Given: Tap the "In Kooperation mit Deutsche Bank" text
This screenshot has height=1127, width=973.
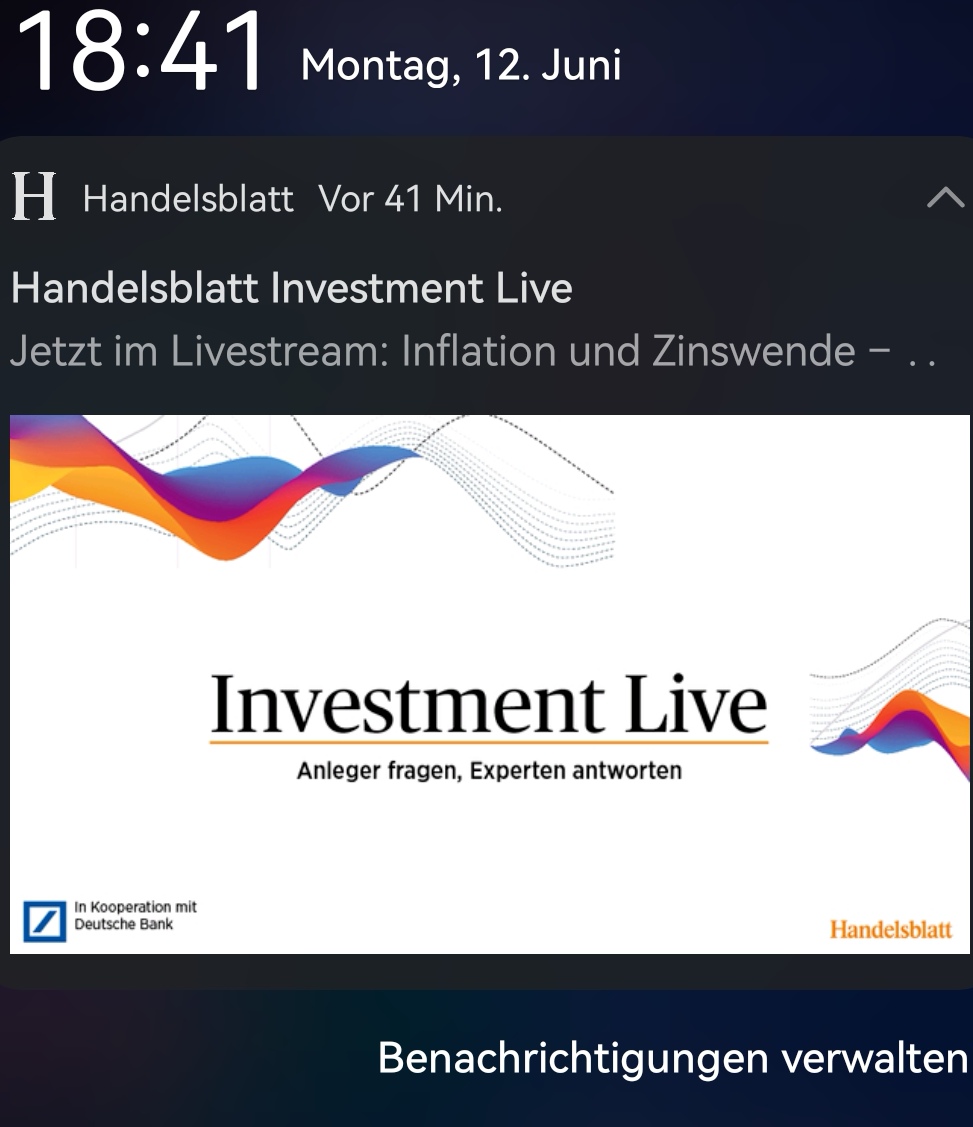Looking at the screenshot, I should pos(135,916).
